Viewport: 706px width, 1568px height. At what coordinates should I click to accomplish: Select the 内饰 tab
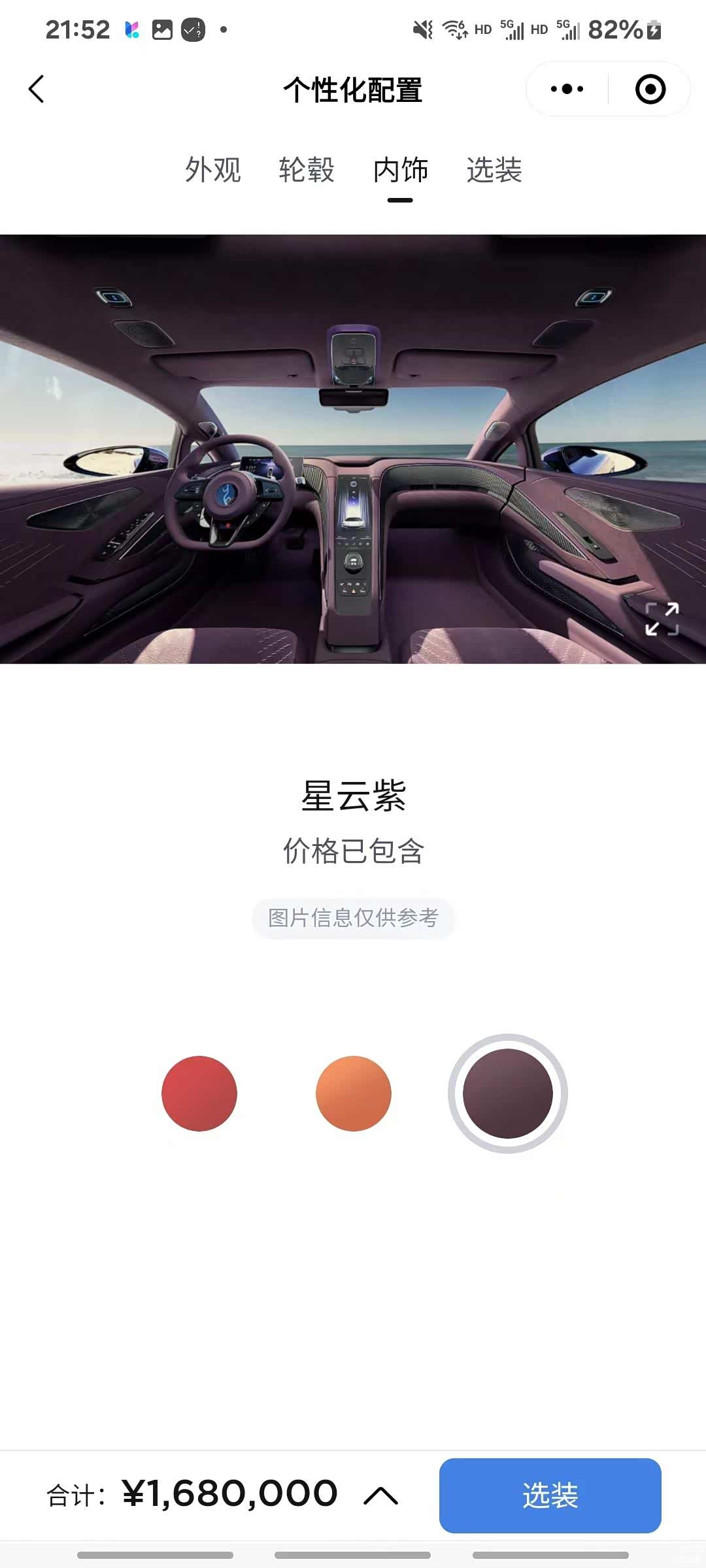[400, 170]
